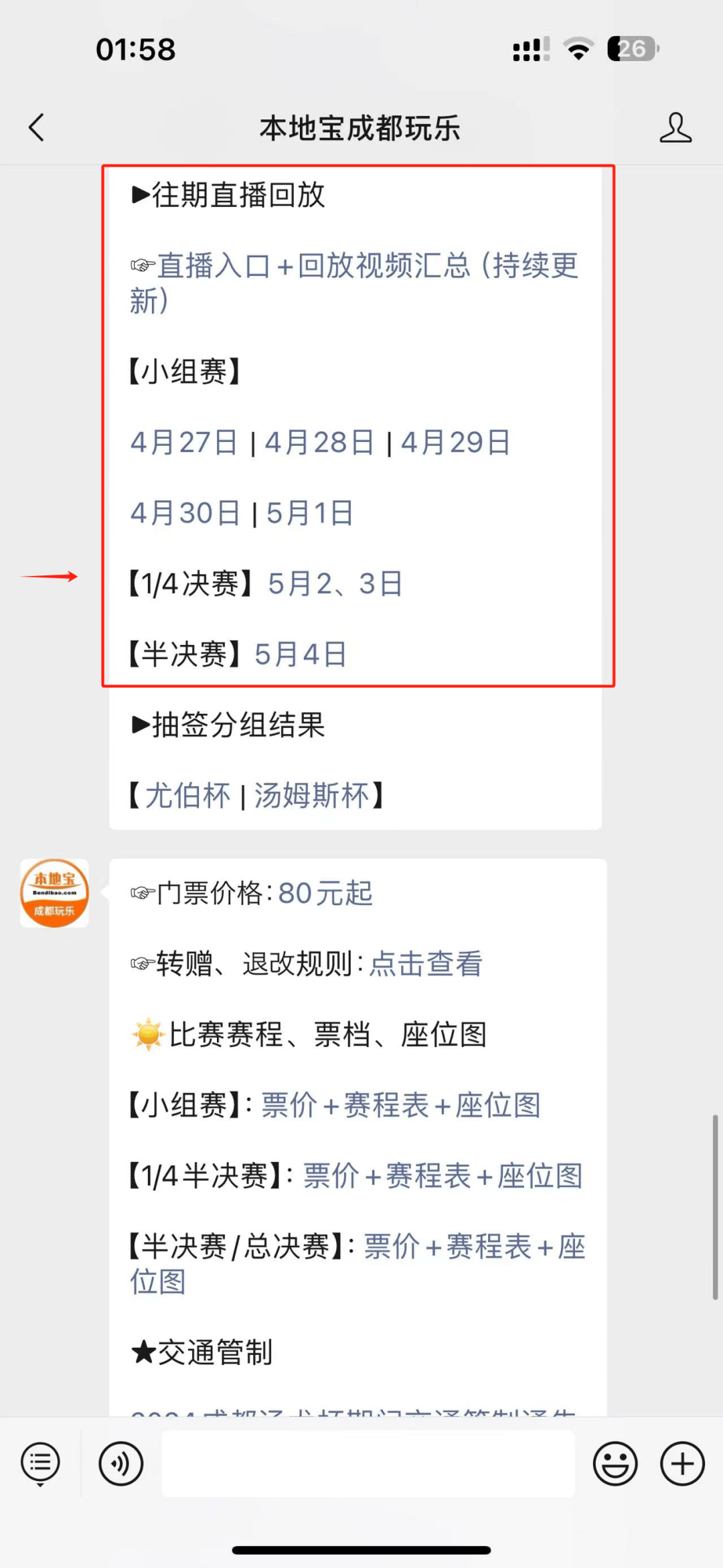Open 1/4决赛 5月2、3日 replay link
Viewport: 723px width, 1568px height.
335,584
